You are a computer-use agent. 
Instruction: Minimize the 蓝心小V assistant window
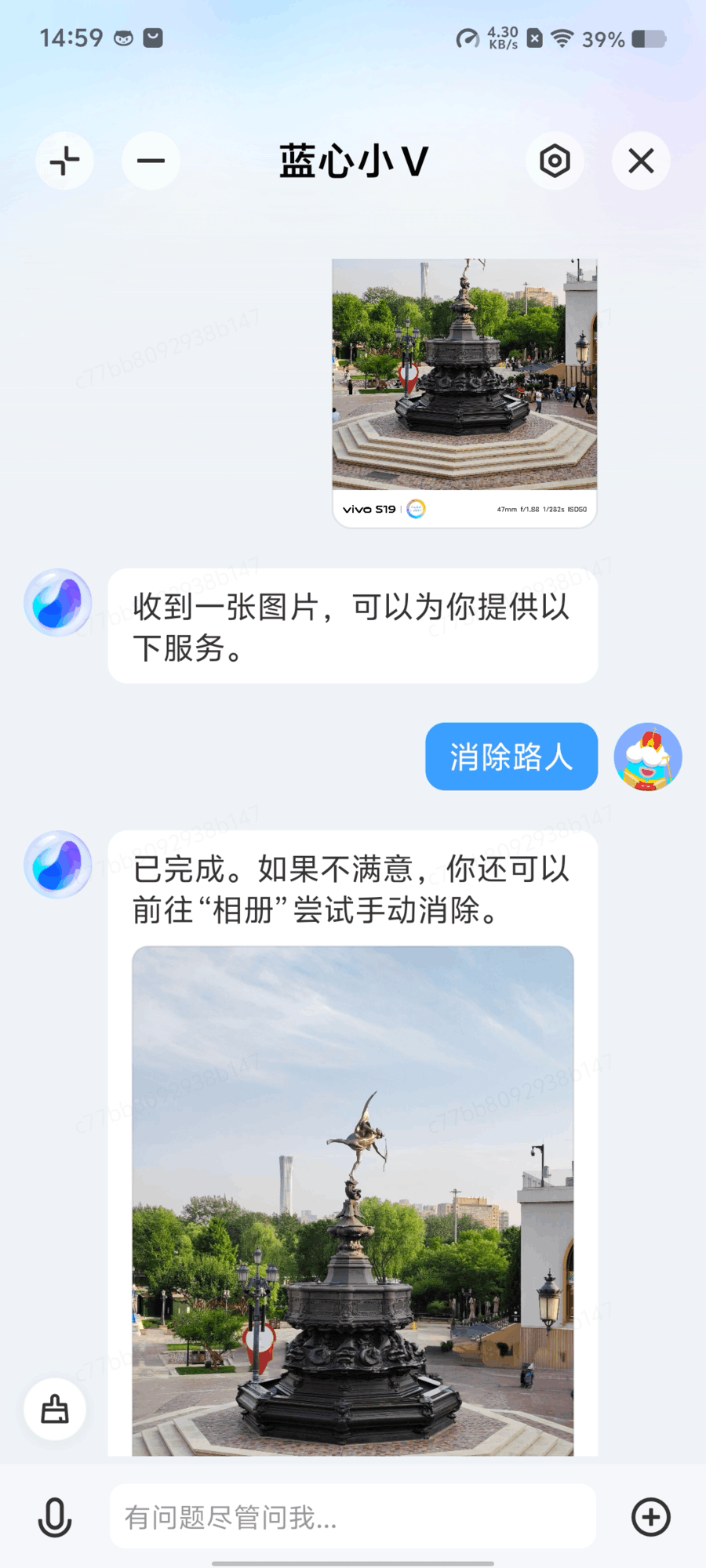[151, 160]
